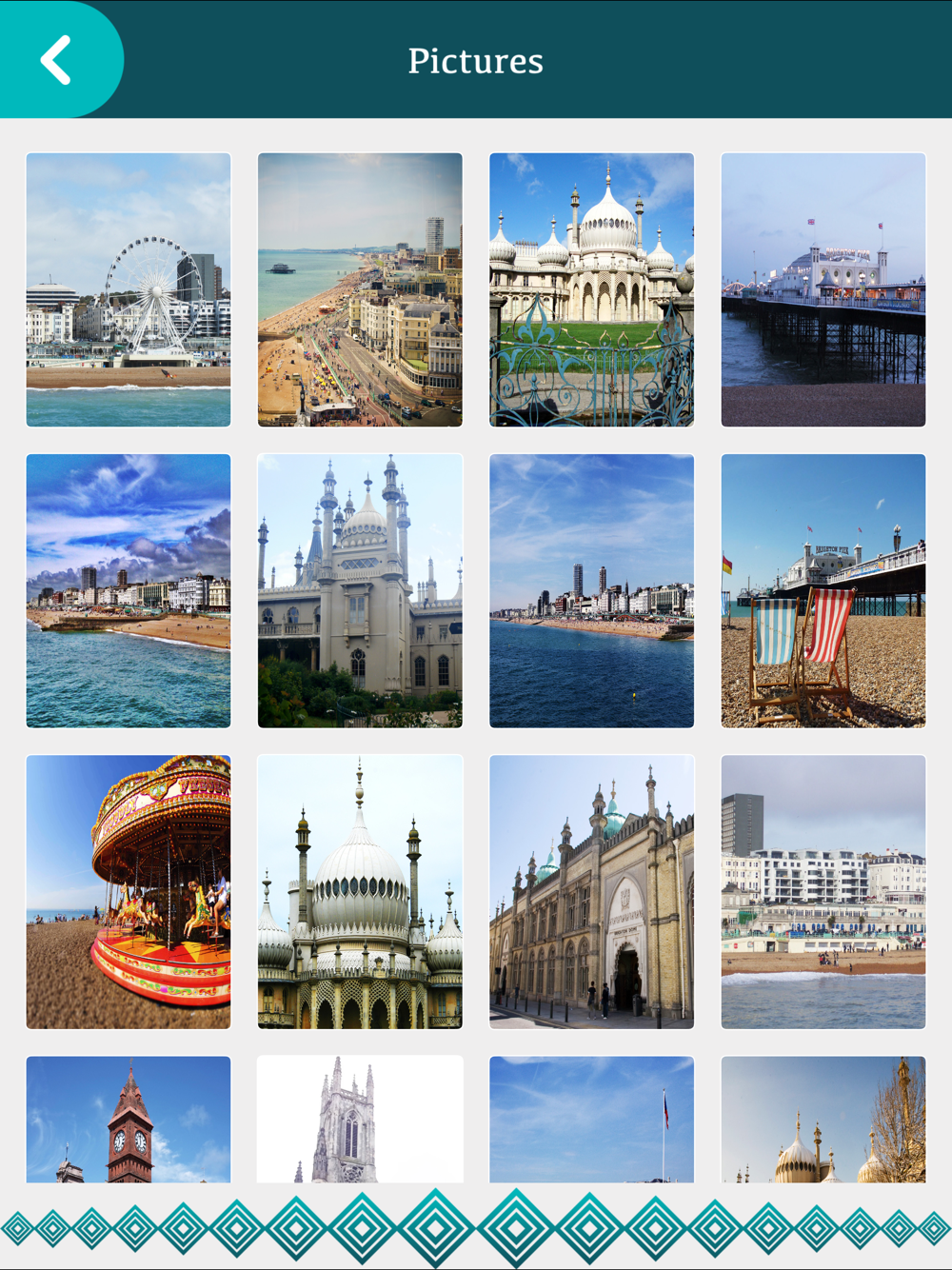The height and width of the screenshot is (1270, 952).
Task: View the pavilion dome close-up photo
Action: (x=360, y=891)
